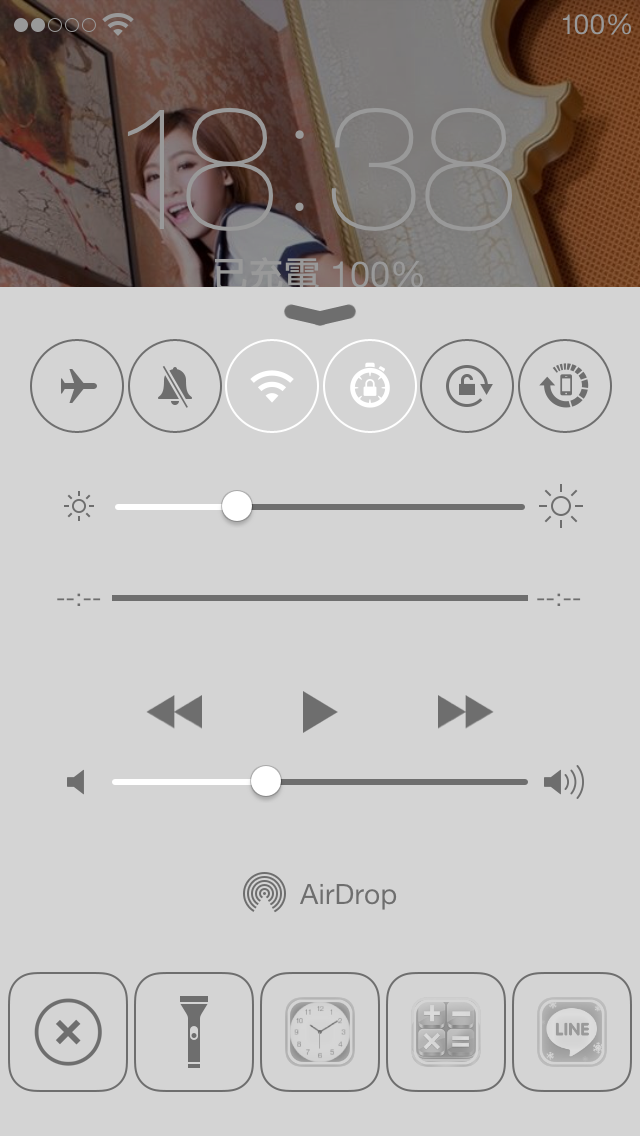Turn on the flashlight
The image size is (640, 1136).
click(x=194, y=1032)
